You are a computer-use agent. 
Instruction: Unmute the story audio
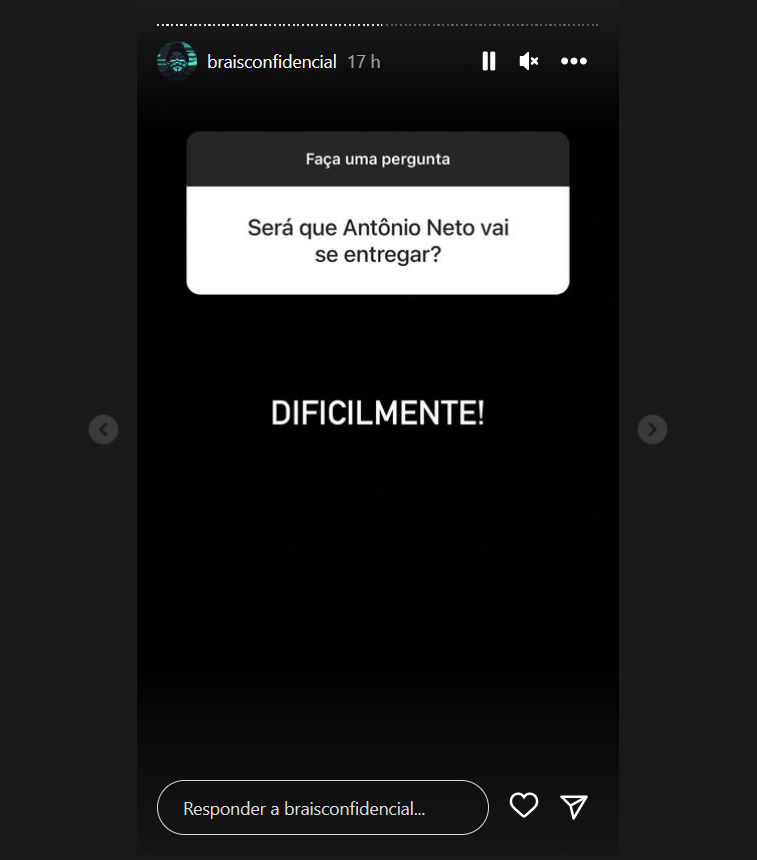click(x=529, y=61)
